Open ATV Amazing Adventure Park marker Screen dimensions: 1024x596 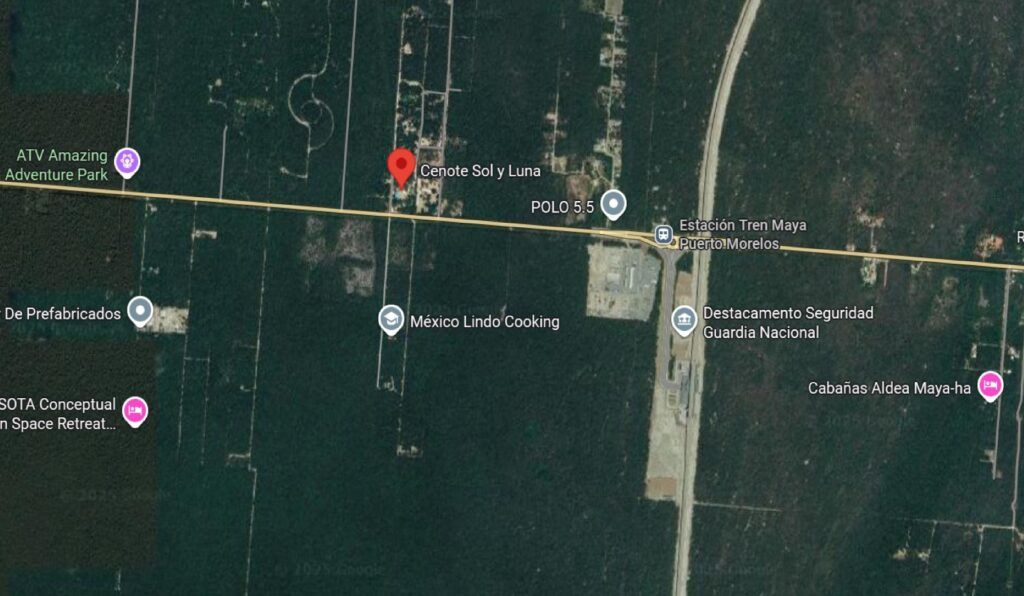(x=126, y=160)
